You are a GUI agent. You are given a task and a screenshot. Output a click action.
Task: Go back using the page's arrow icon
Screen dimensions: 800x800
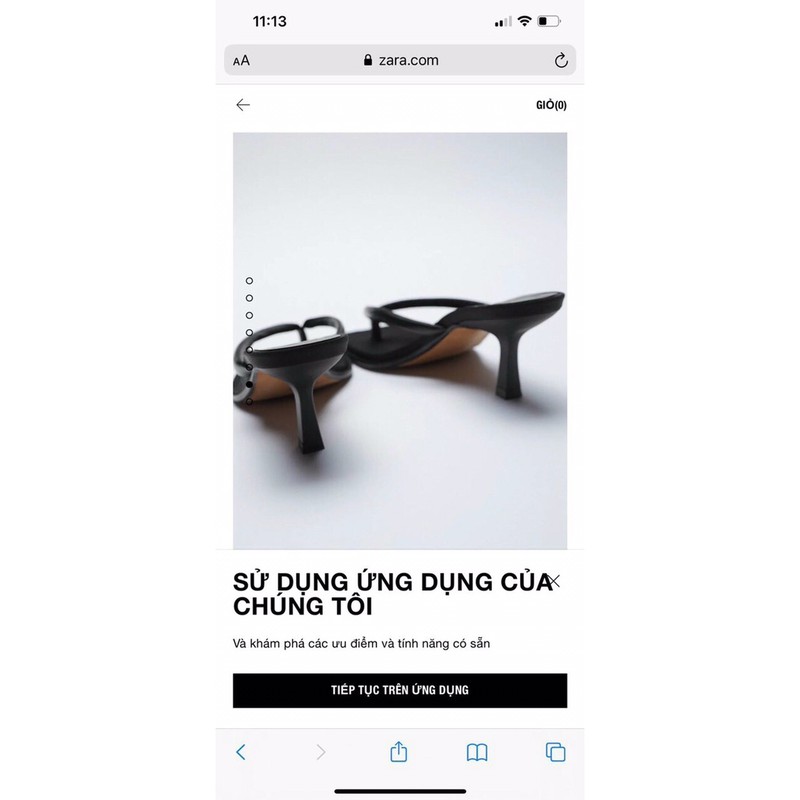(x=243, y=105)
